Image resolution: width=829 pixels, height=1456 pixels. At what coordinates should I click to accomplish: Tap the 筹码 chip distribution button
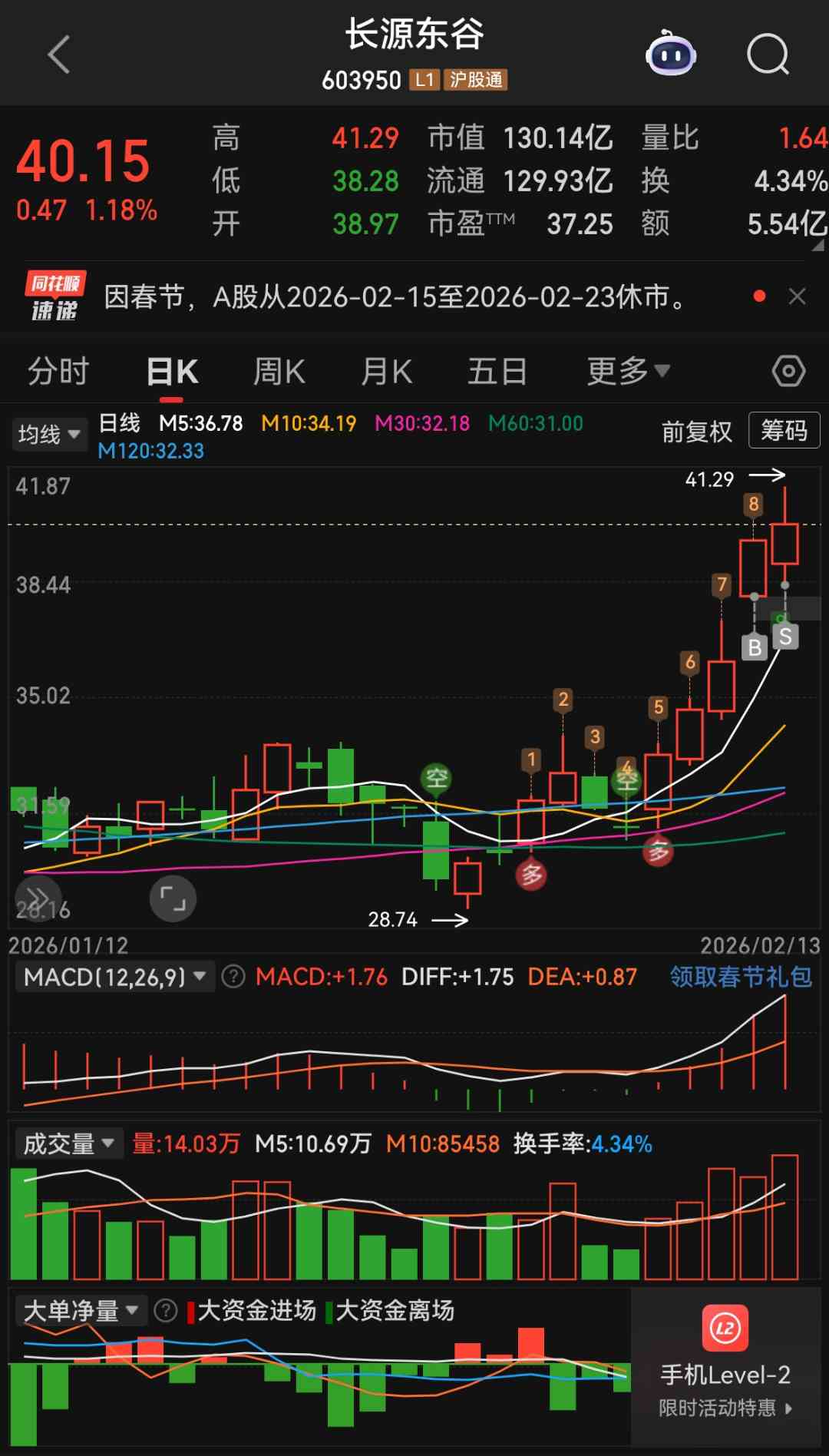[784, 430]
